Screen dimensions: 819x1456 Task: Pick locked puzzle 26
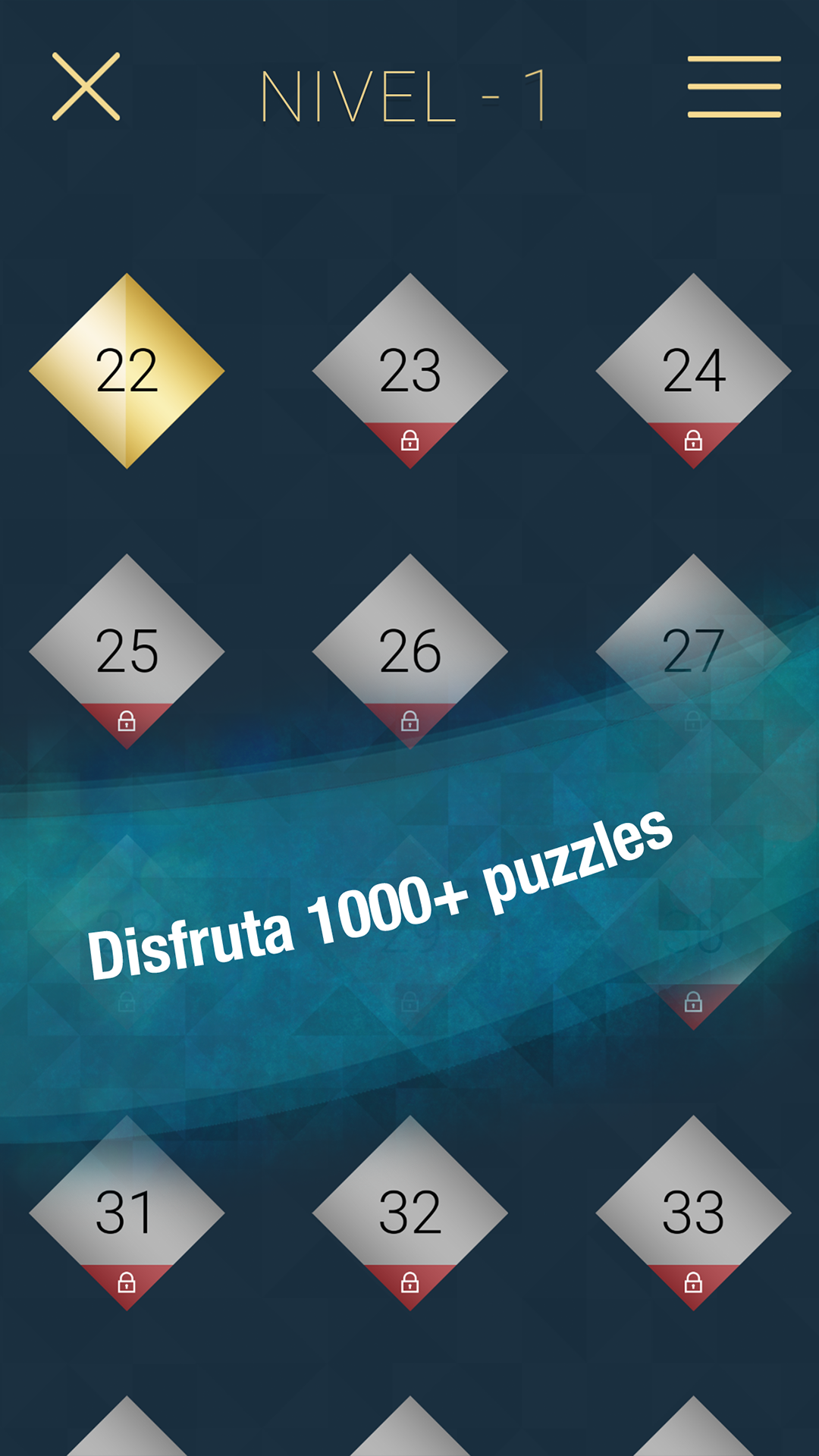[x=409, y=651]
